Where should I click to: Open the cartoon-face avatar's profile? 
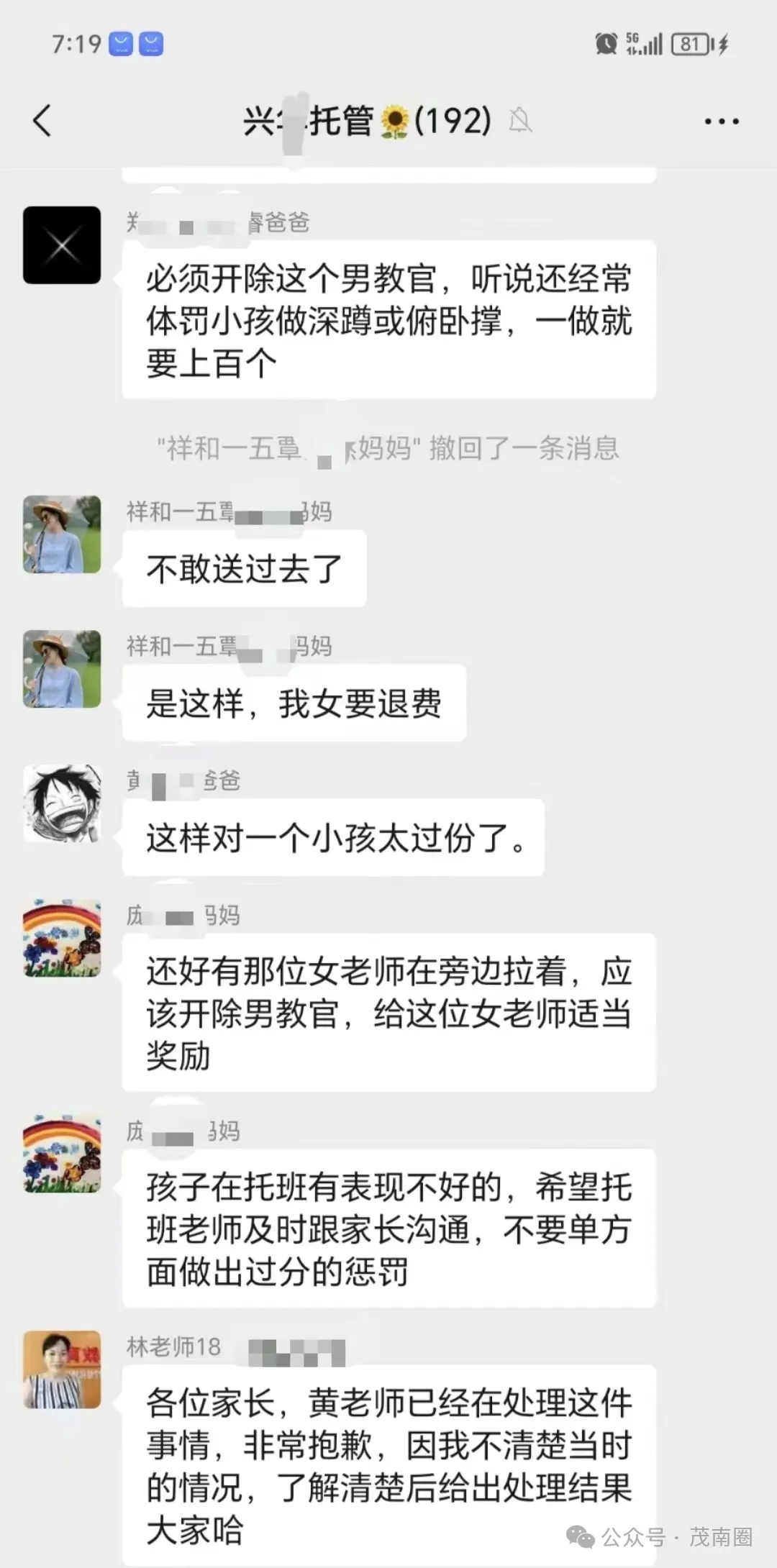(x=62, y=803)
